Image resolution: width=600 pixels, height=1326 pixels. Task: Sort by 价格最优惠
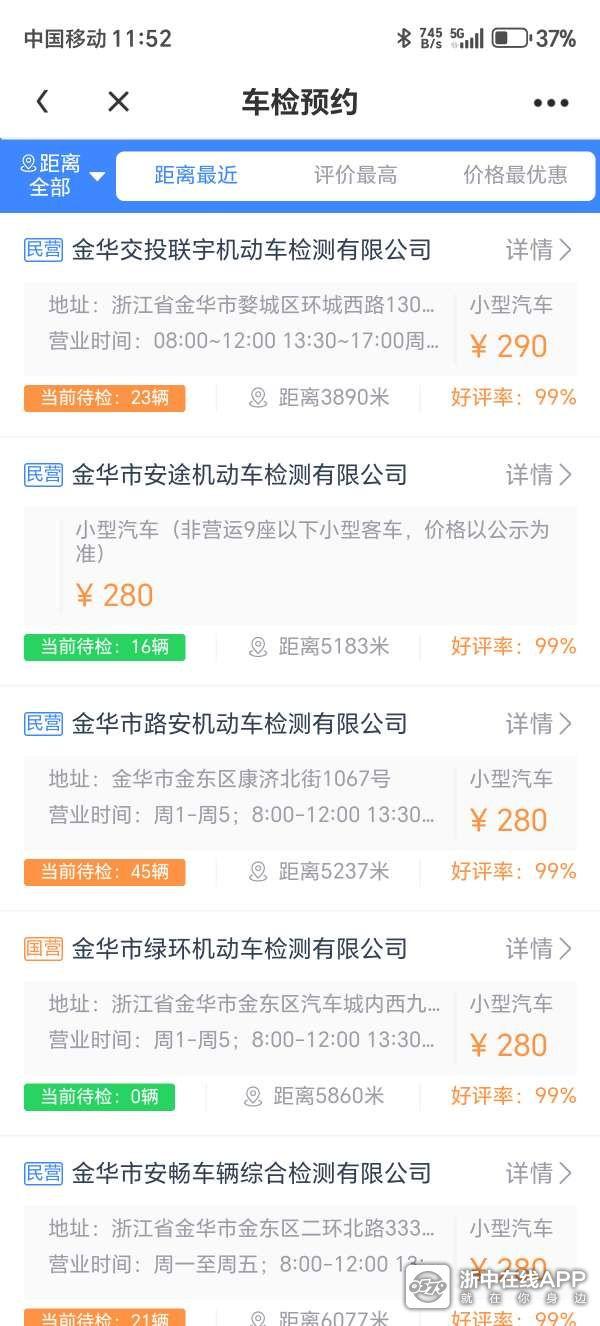(x=515, y=175)
